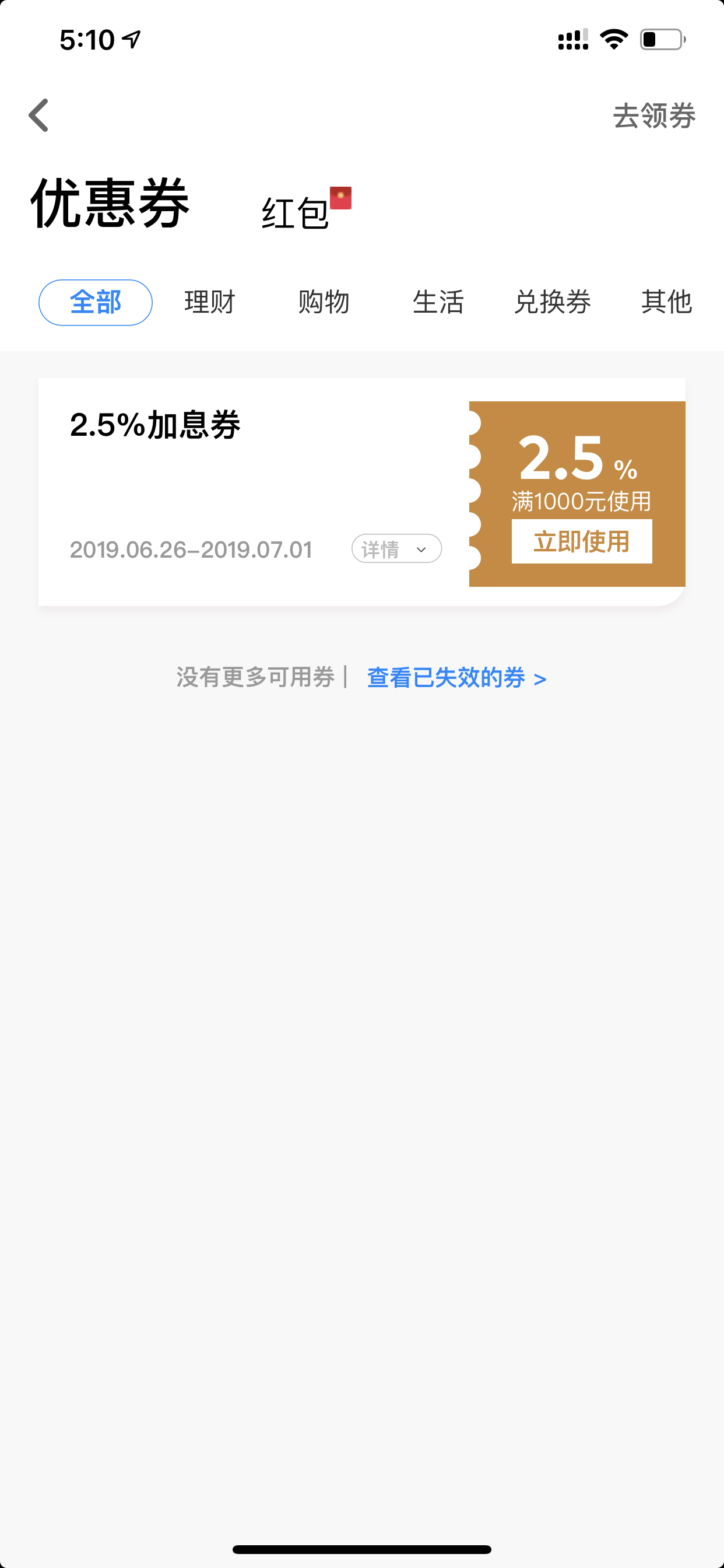724x1568 pixels.
Task: Expand 详情 for the 2.5%加息券
Action: click(396, 549)
